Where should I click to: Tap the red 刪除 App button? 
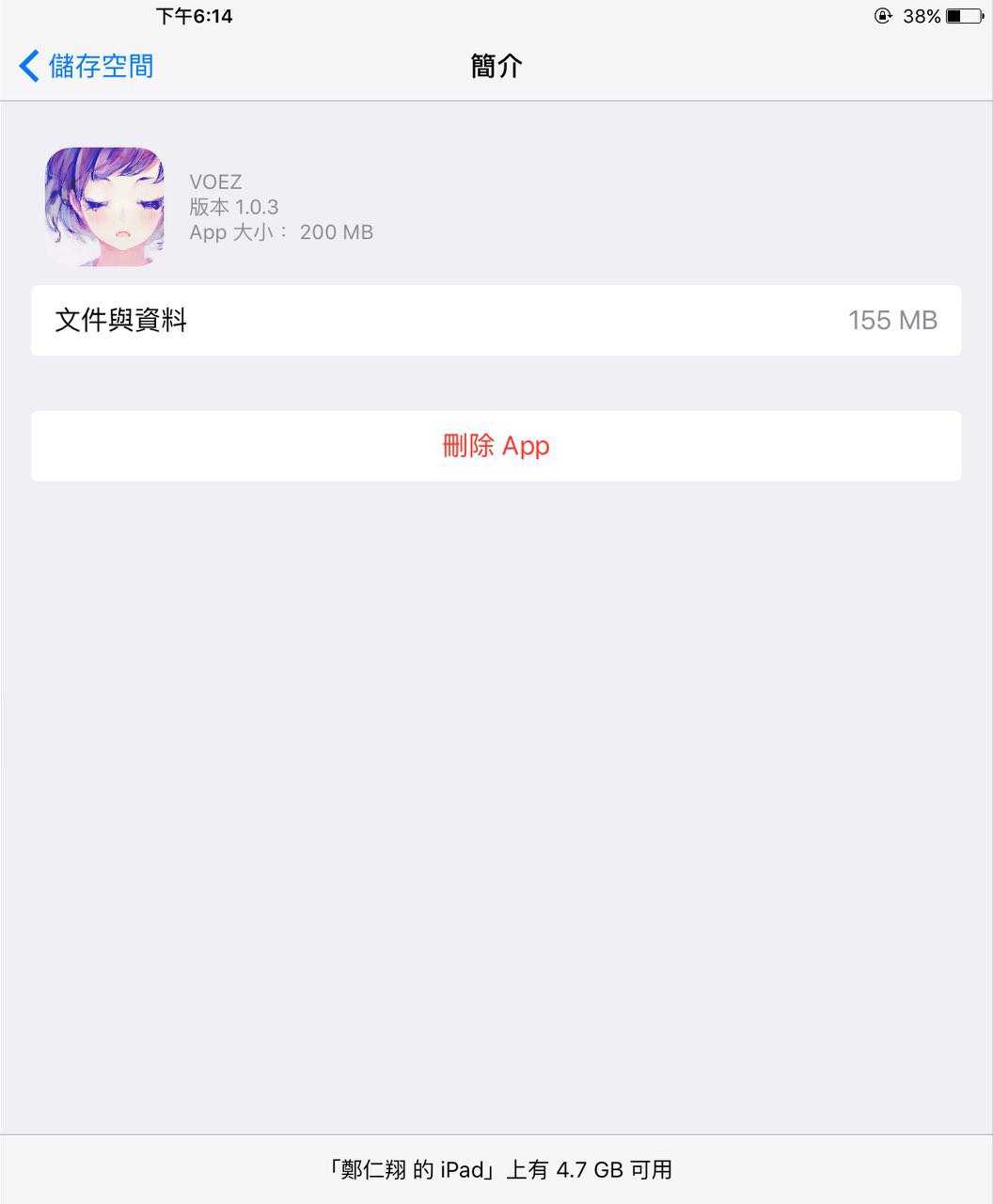click(496, 446)
